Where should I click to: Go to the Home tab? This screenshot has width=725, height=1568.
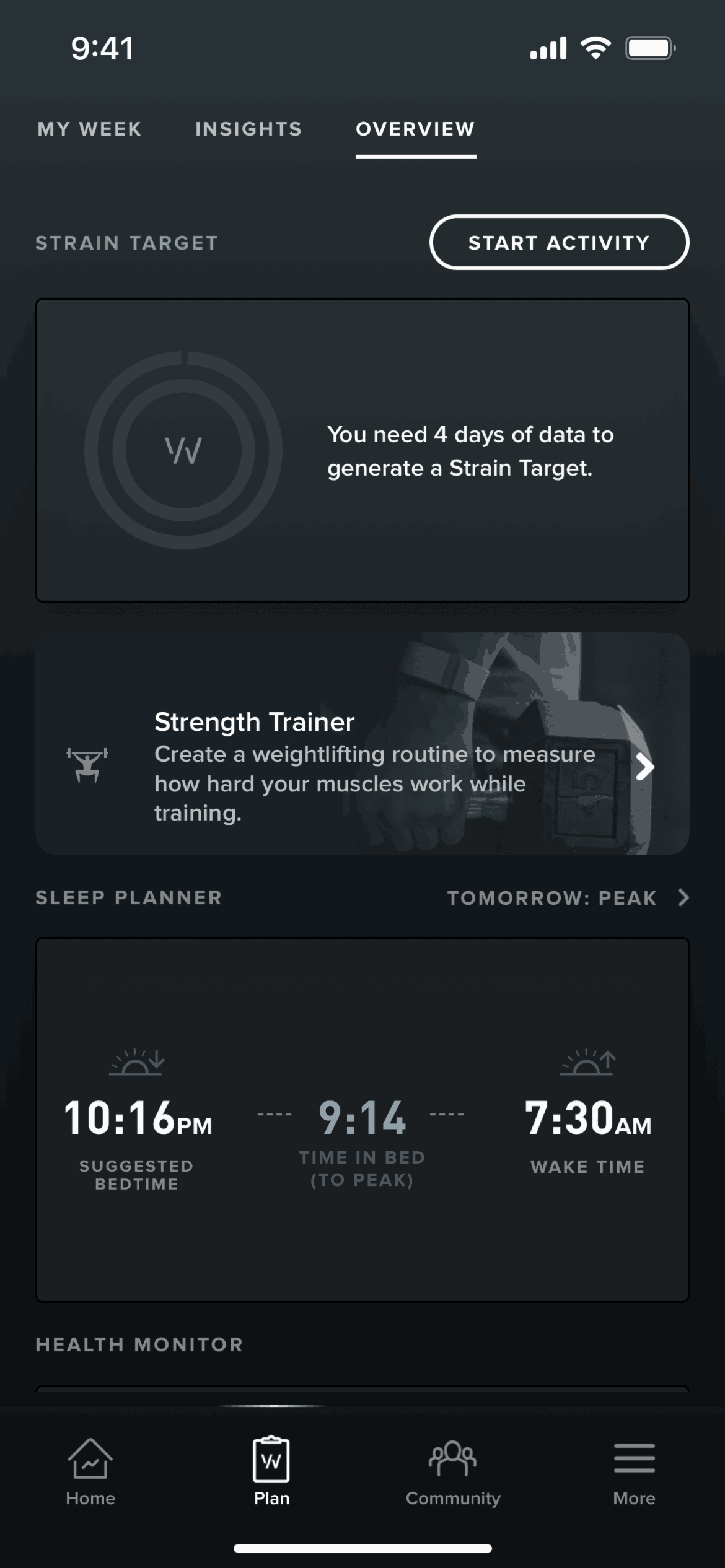click(x=90, y=1472)
